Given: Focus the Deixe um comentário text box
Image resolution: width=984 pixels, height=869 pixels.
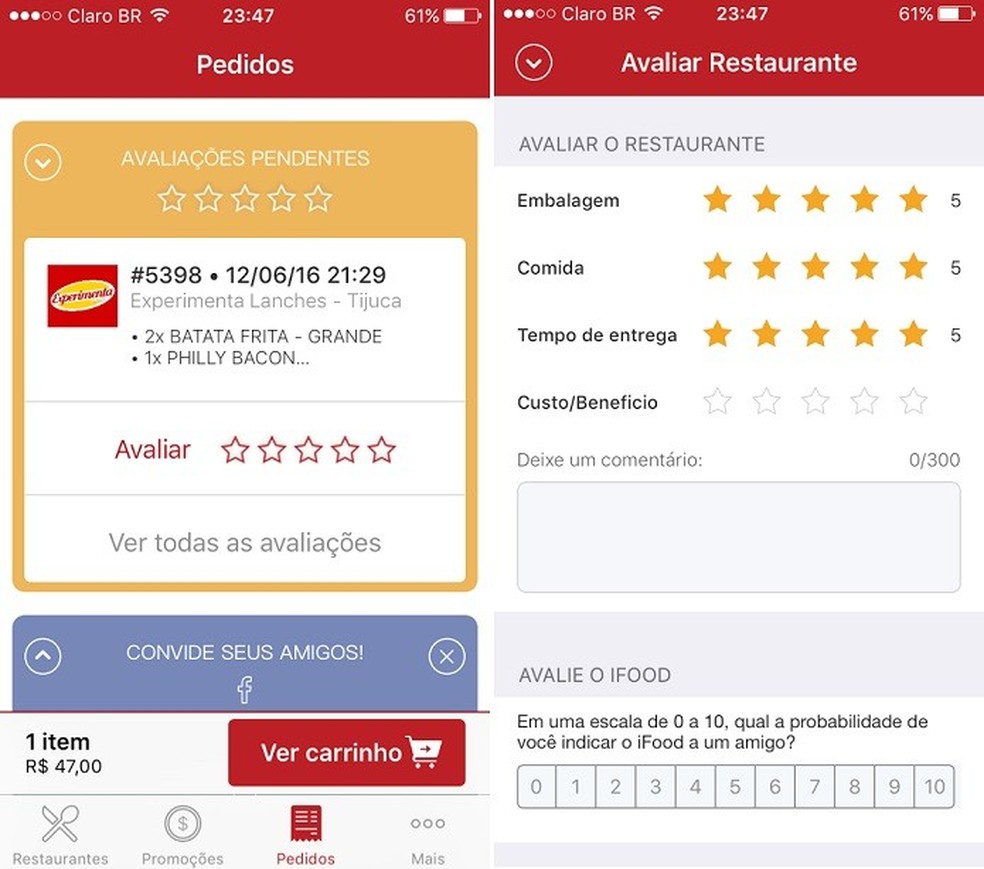Looking at the screenshot, I should 738,537.
